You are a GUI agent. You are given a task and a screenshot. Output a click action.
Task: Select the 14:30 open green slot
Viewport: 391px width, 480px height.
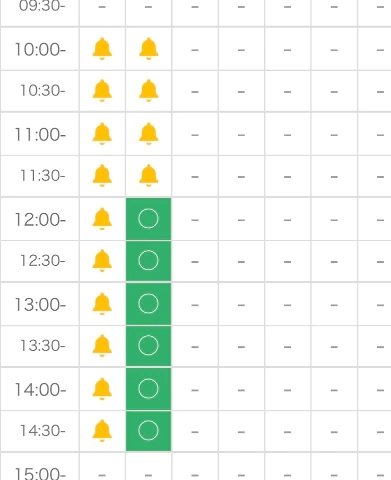pyautogui.click(x=148, y=431)
